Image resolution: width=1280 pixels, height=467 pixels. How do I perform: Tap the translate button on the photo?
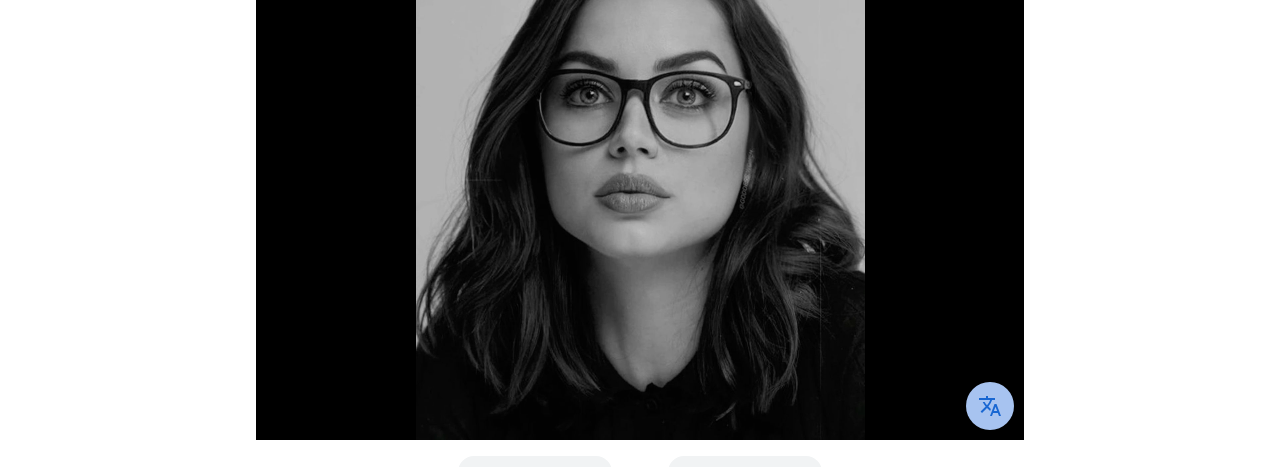point(989,406)
